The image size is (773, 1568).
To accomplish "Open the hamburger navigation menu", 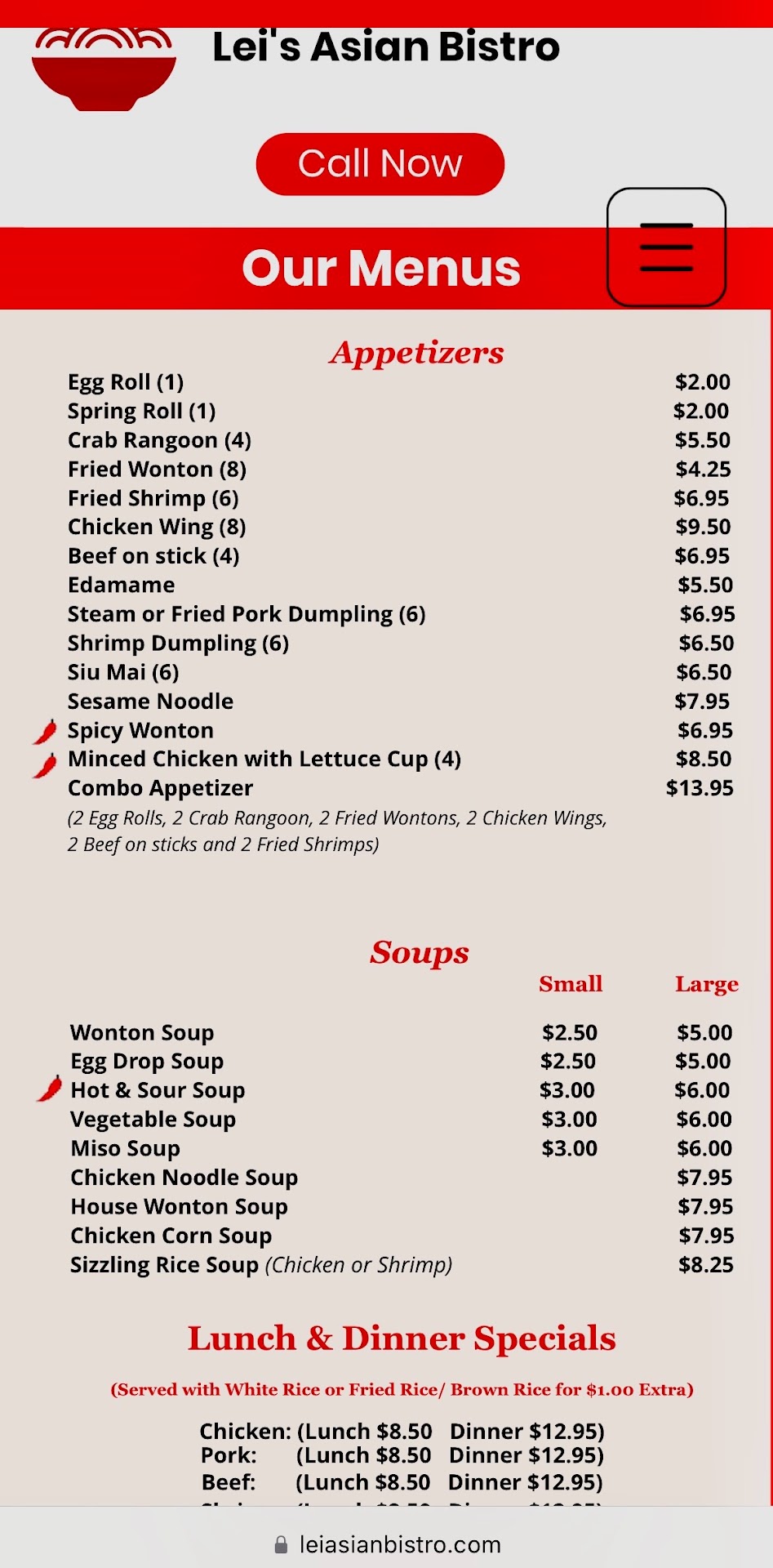I will pos(666,247).
